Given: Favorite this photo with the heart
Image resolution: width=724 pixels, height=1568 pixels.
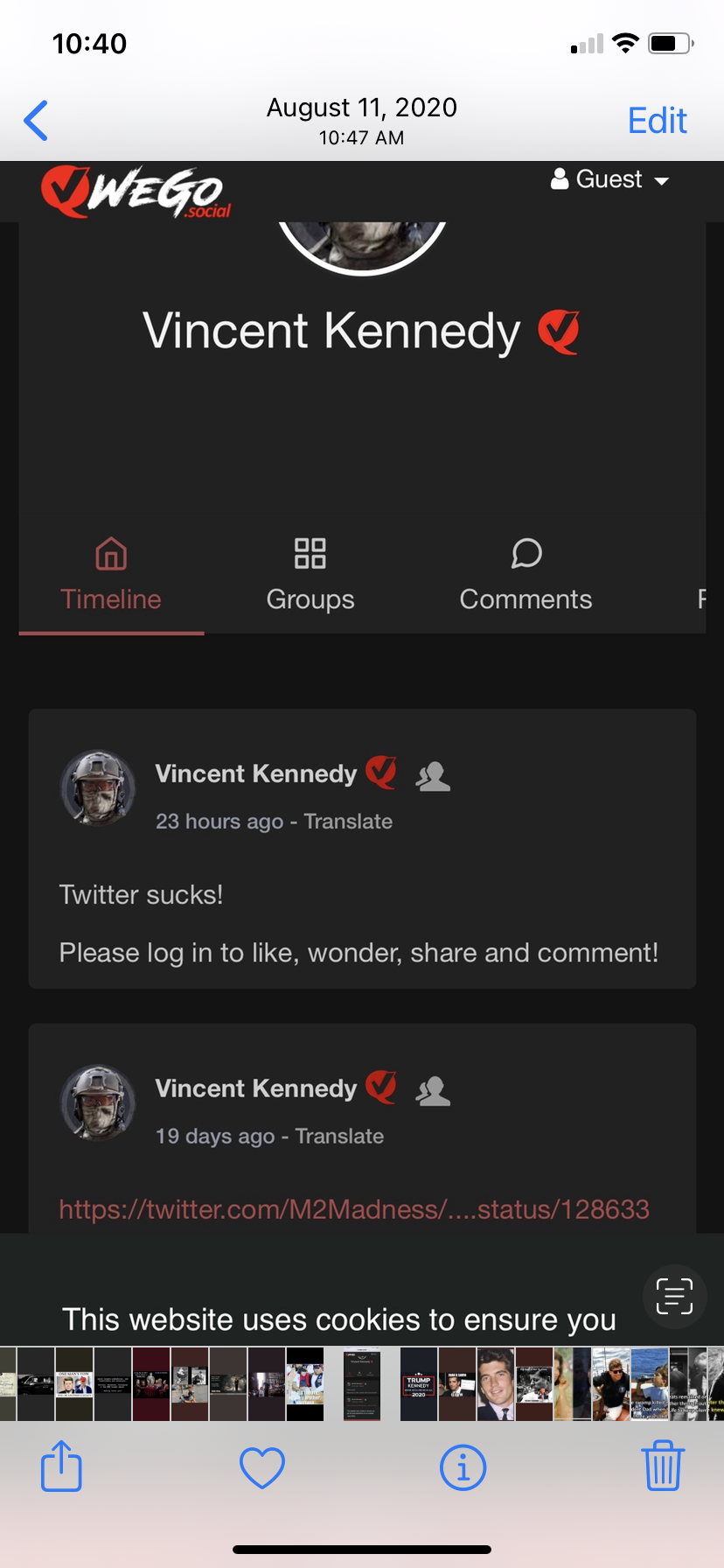Looking at the screenshot, I should (x=262, y=1466).
